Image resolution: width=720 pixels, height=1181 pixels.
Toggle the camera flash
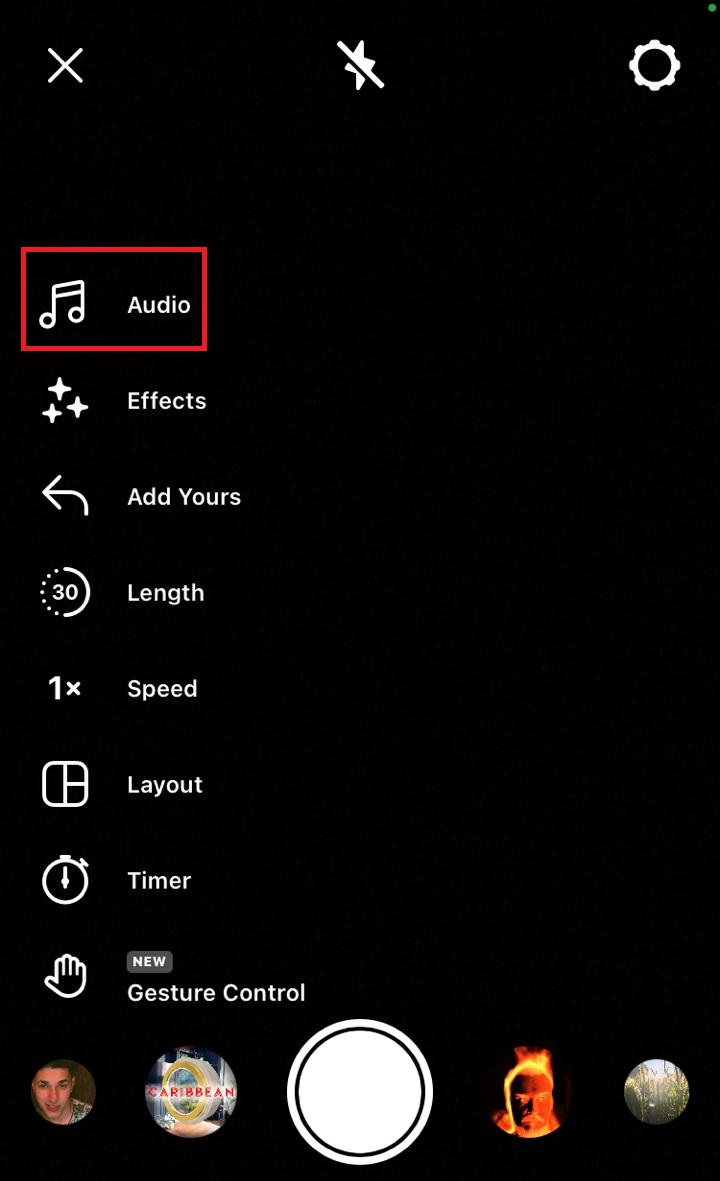(360, 66)
